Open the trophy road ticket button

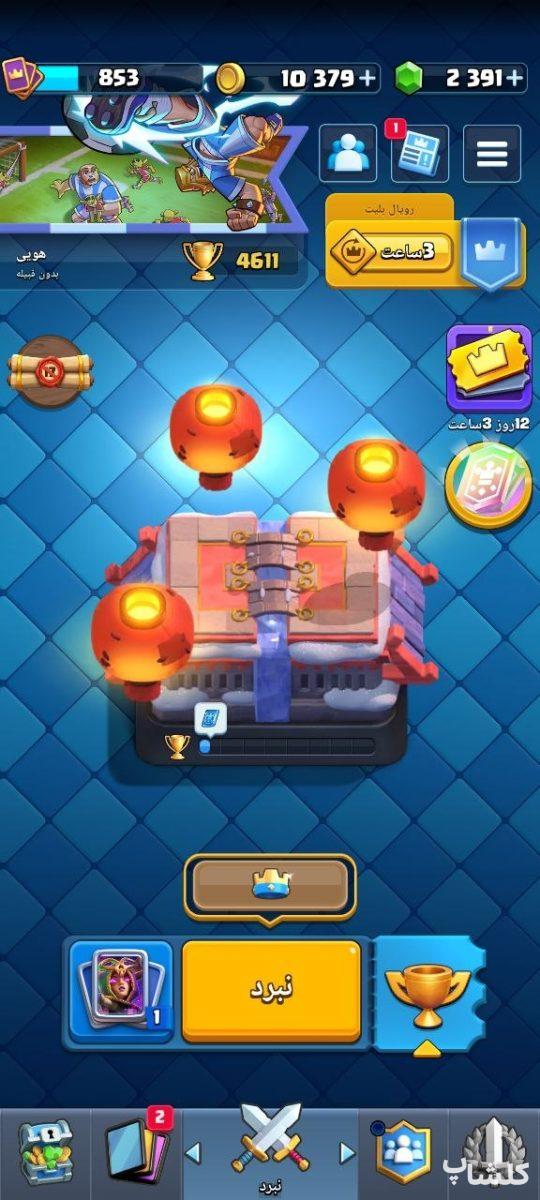pyautogui.click(x=428, y=992)
